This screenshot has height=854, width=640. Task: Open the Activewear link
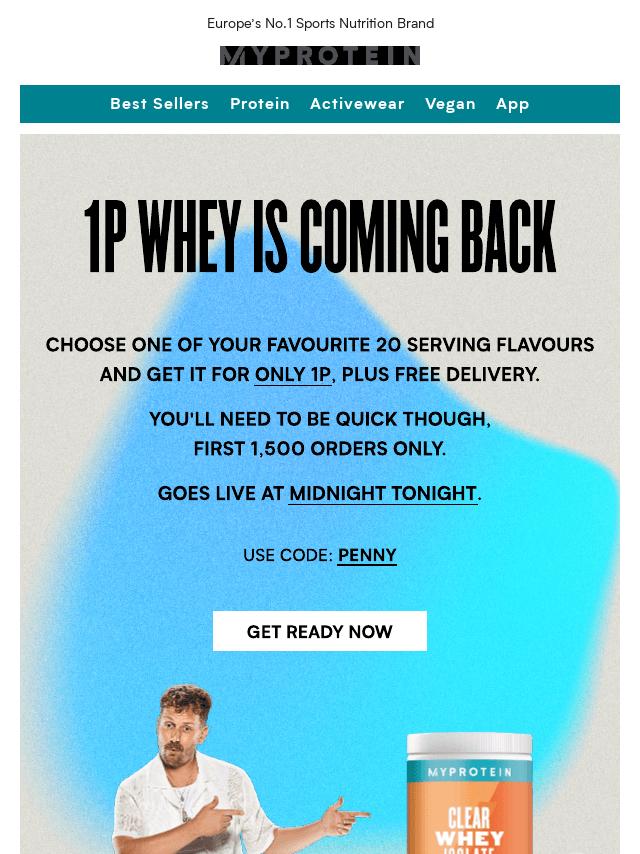point(357,104)
